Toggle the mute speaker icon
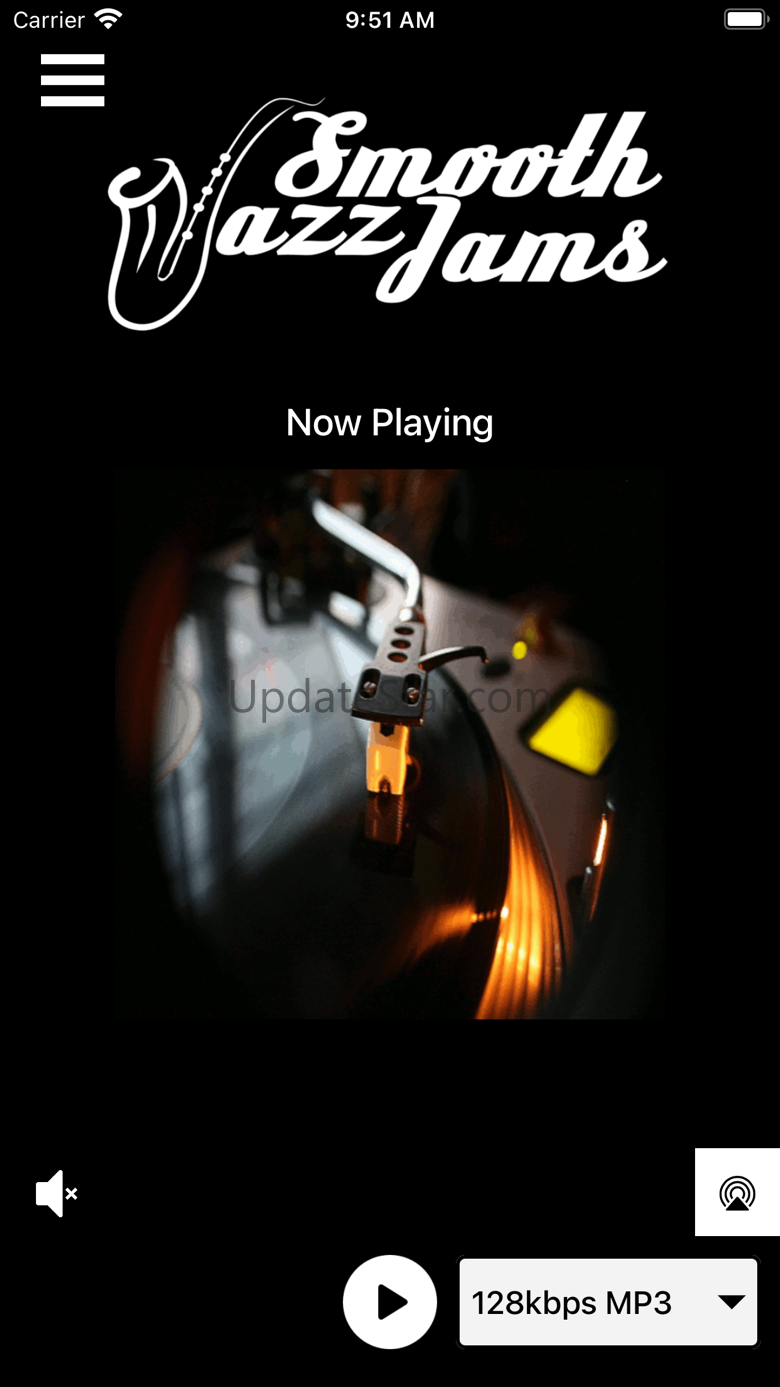This screenshot has width=780, height=1387. pos(57,1193)
